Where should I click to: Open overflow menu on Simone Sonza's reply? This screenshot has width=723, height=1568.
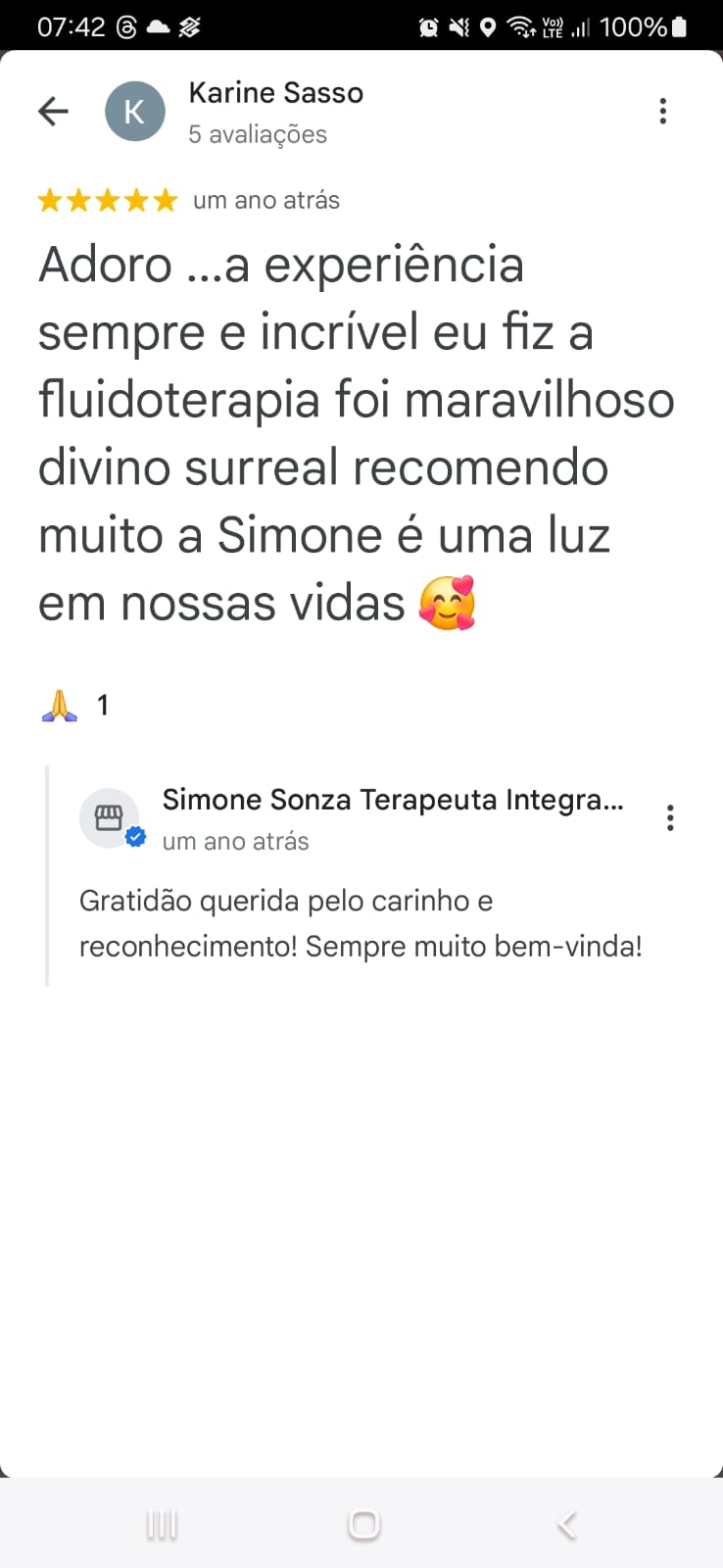(x=670, y=818)
